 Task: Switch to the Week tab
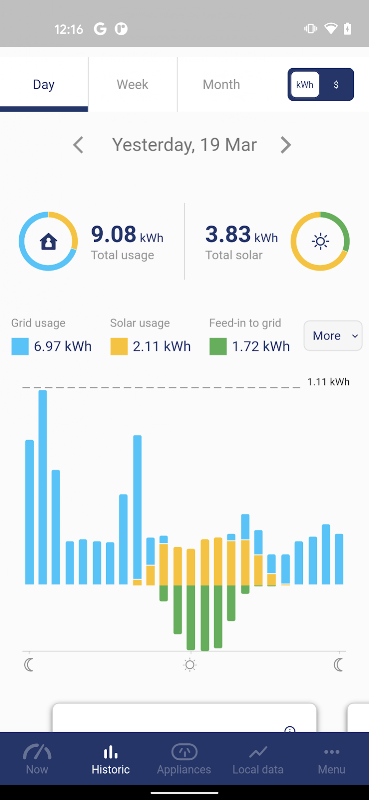pos(133,84)
